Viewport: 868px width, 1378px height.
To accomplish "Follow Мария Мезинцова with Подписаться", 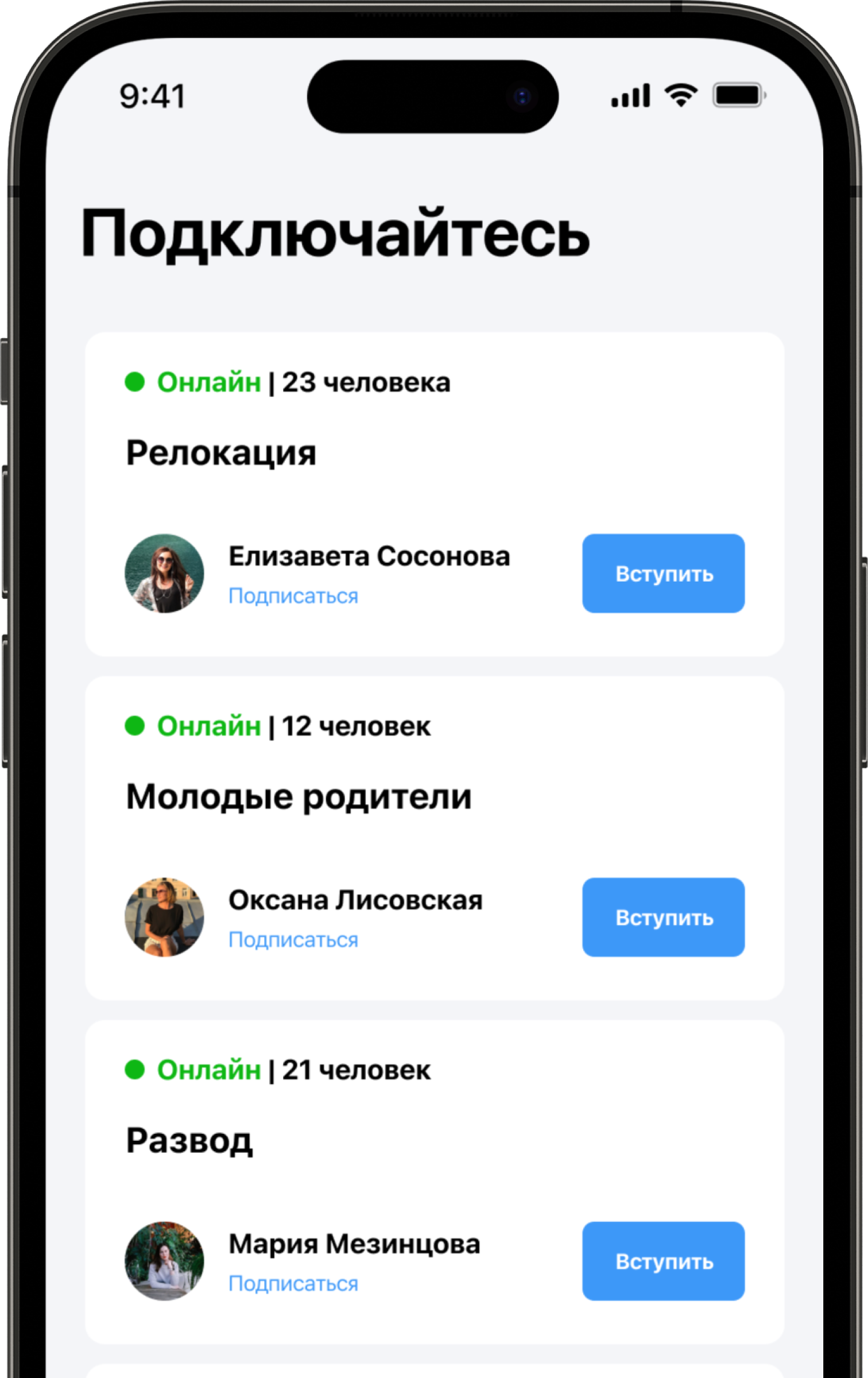I will (293, 1284).
